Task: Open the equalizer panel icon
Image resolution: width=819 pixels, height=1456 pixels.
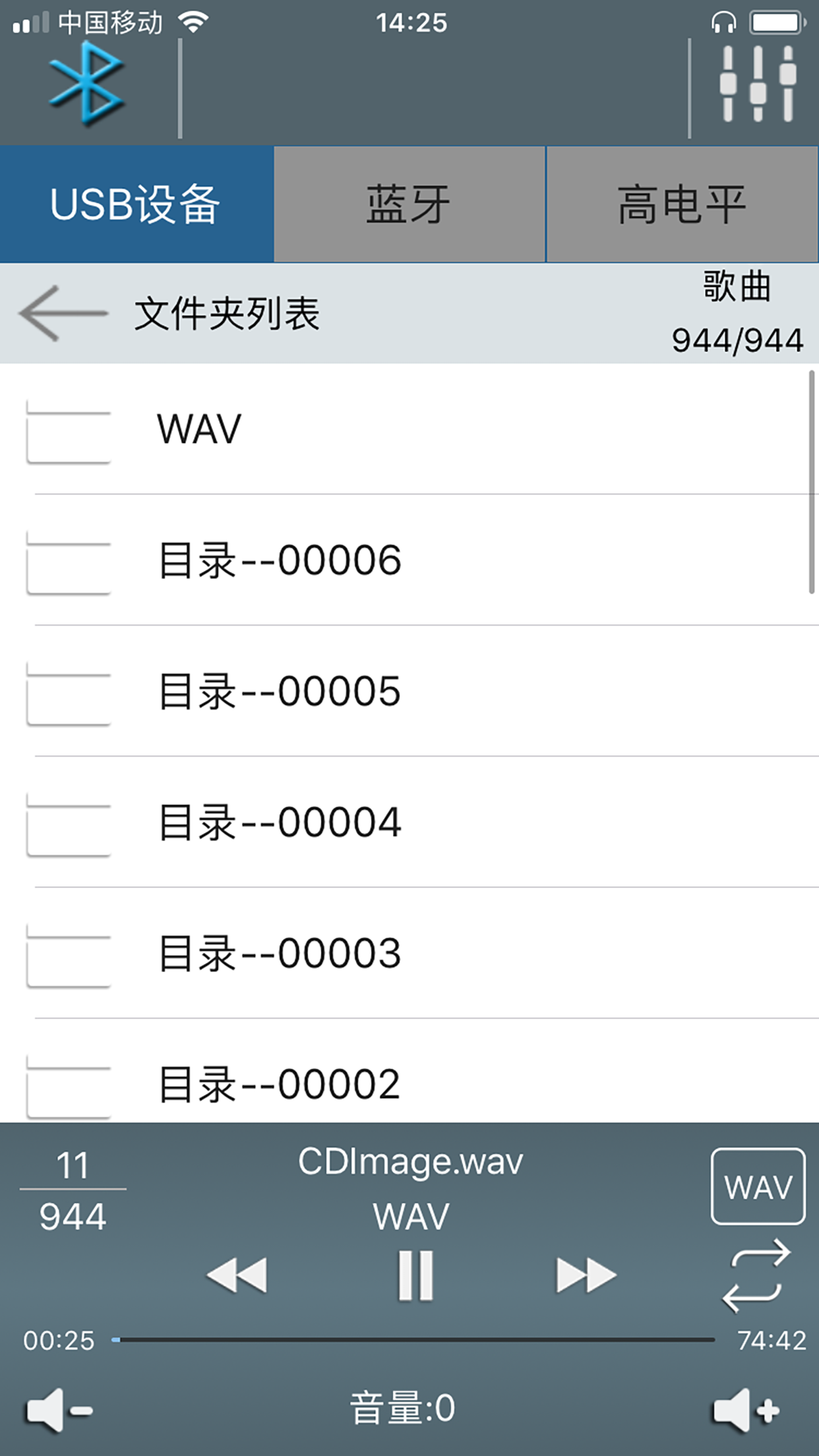Action: click(756, 84)
